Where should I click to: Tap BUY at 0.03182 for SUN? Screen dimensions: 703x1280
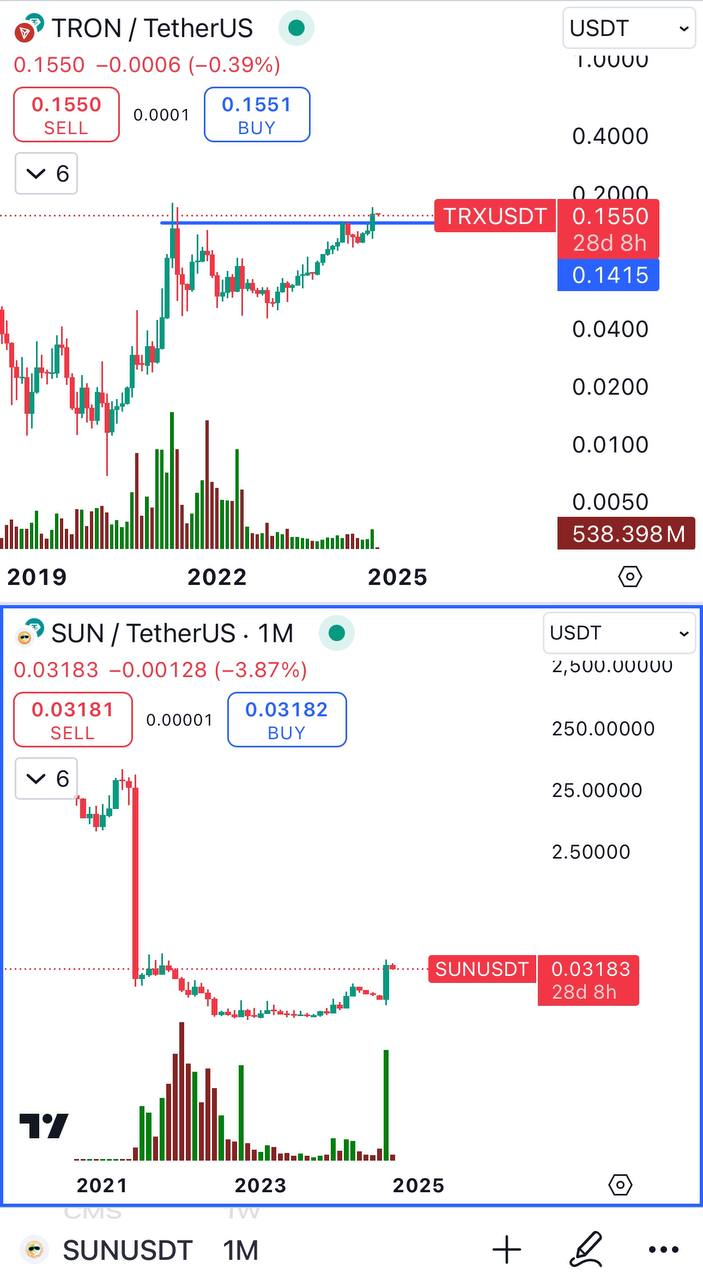click(x=287, y=719)
